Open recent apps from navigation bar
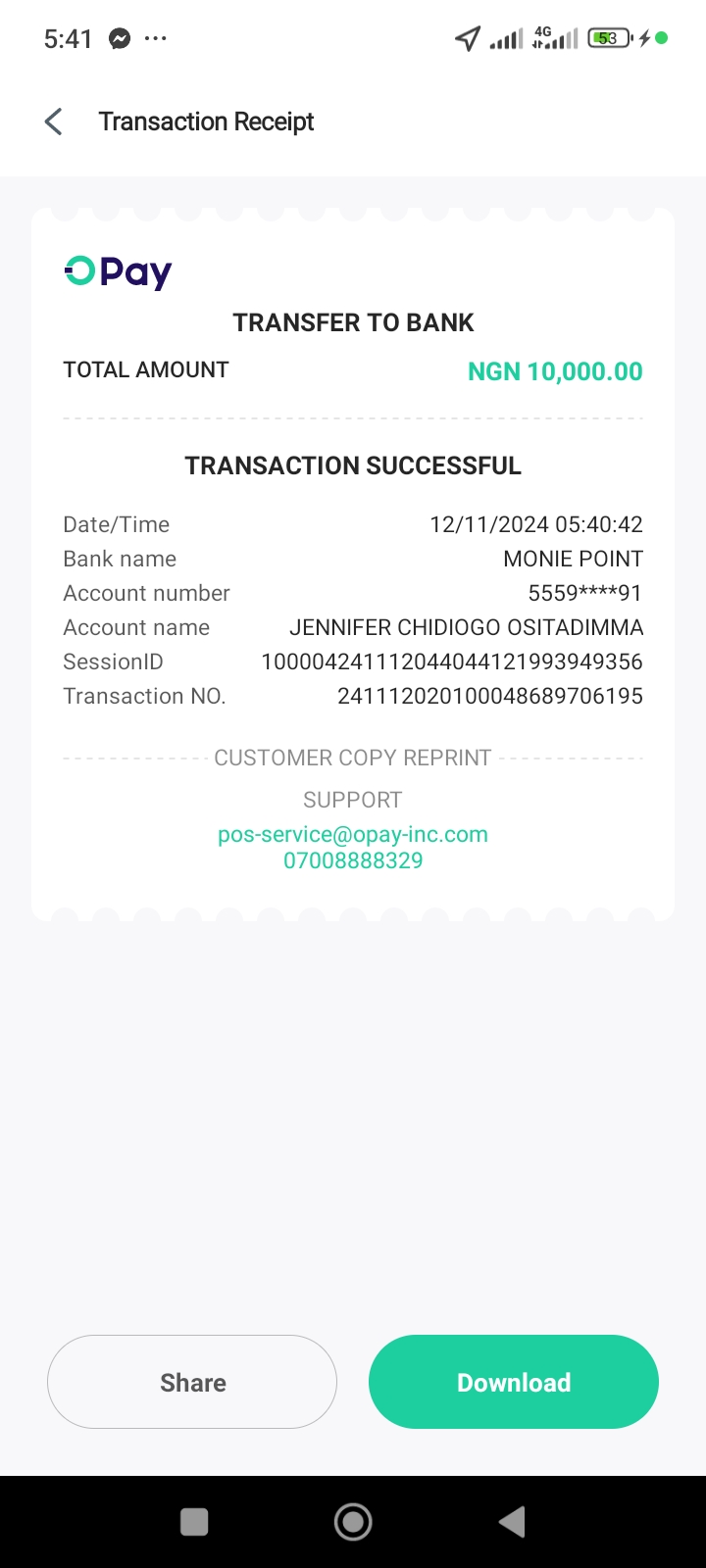The width and height of the screenshot is (706, 1568). (194, 1522)
